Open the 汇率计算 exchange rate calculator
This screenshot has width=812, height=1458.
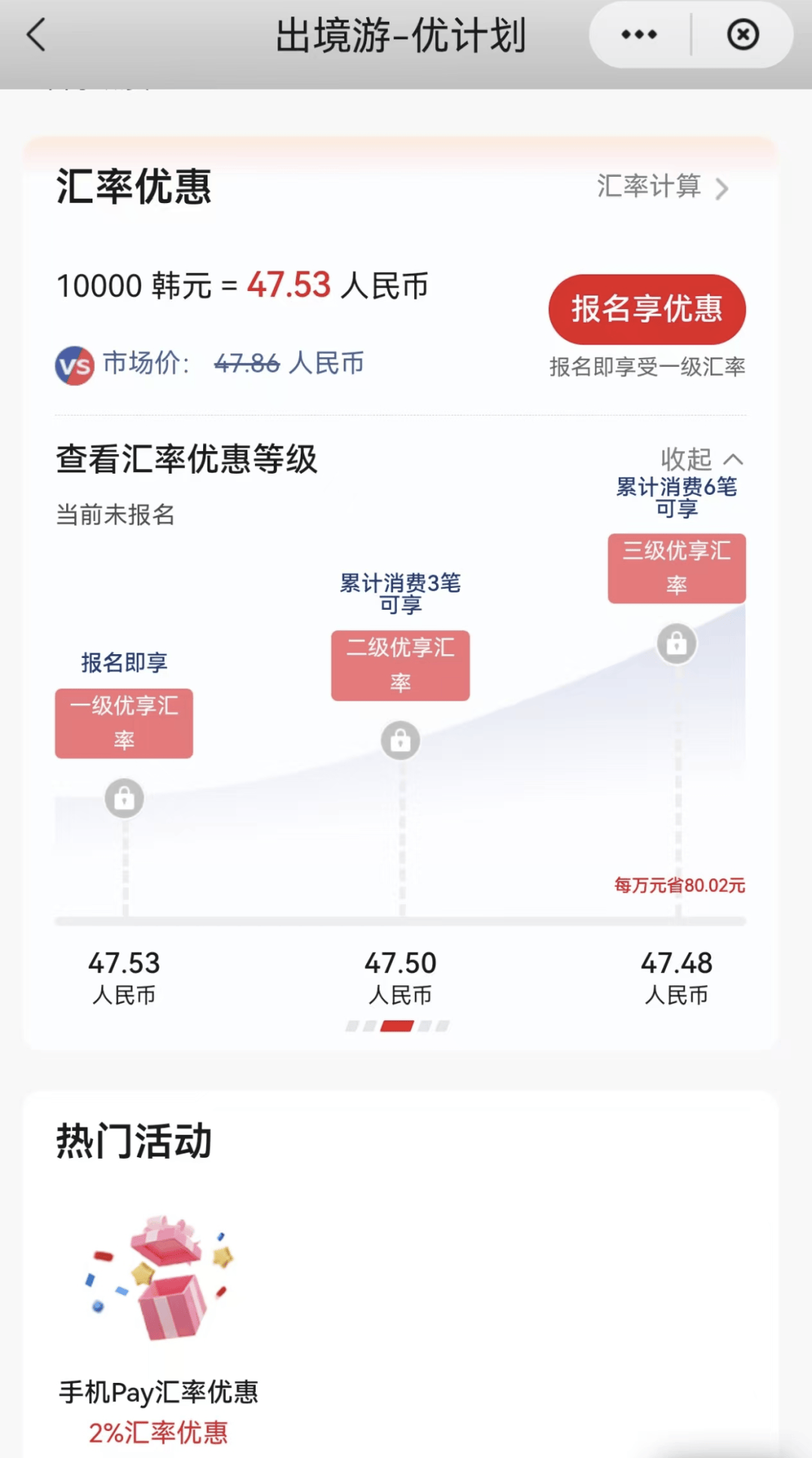[662, 186]
